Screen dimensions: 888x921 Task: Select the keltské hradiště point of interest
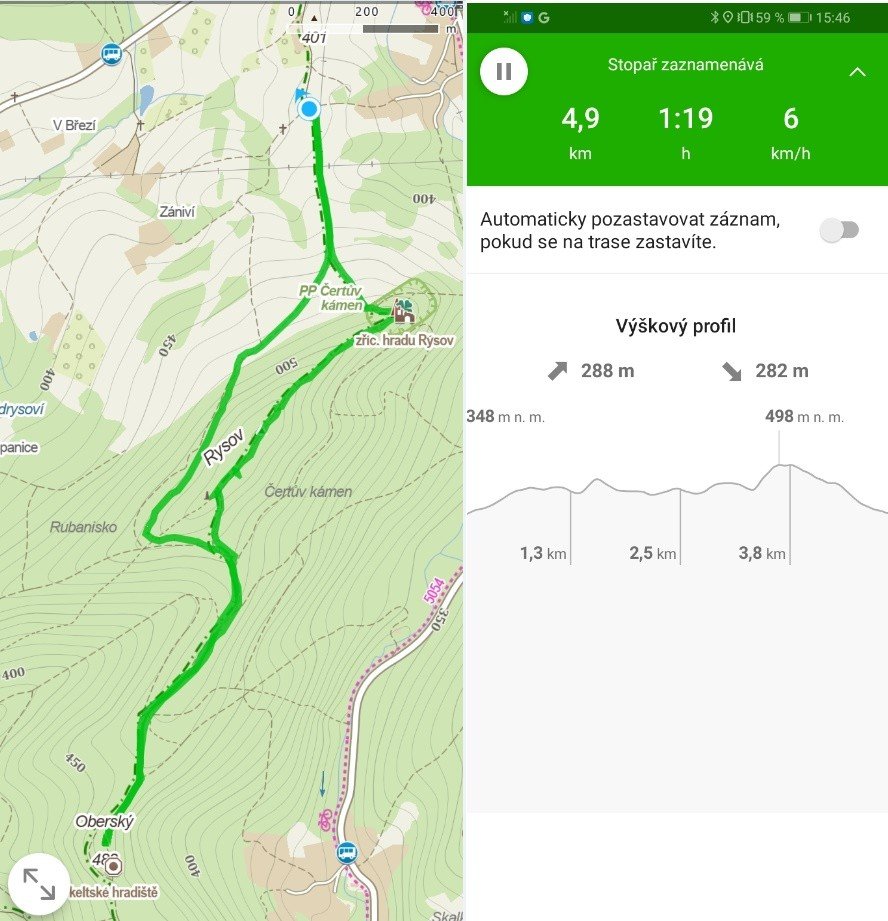point(113,866)
